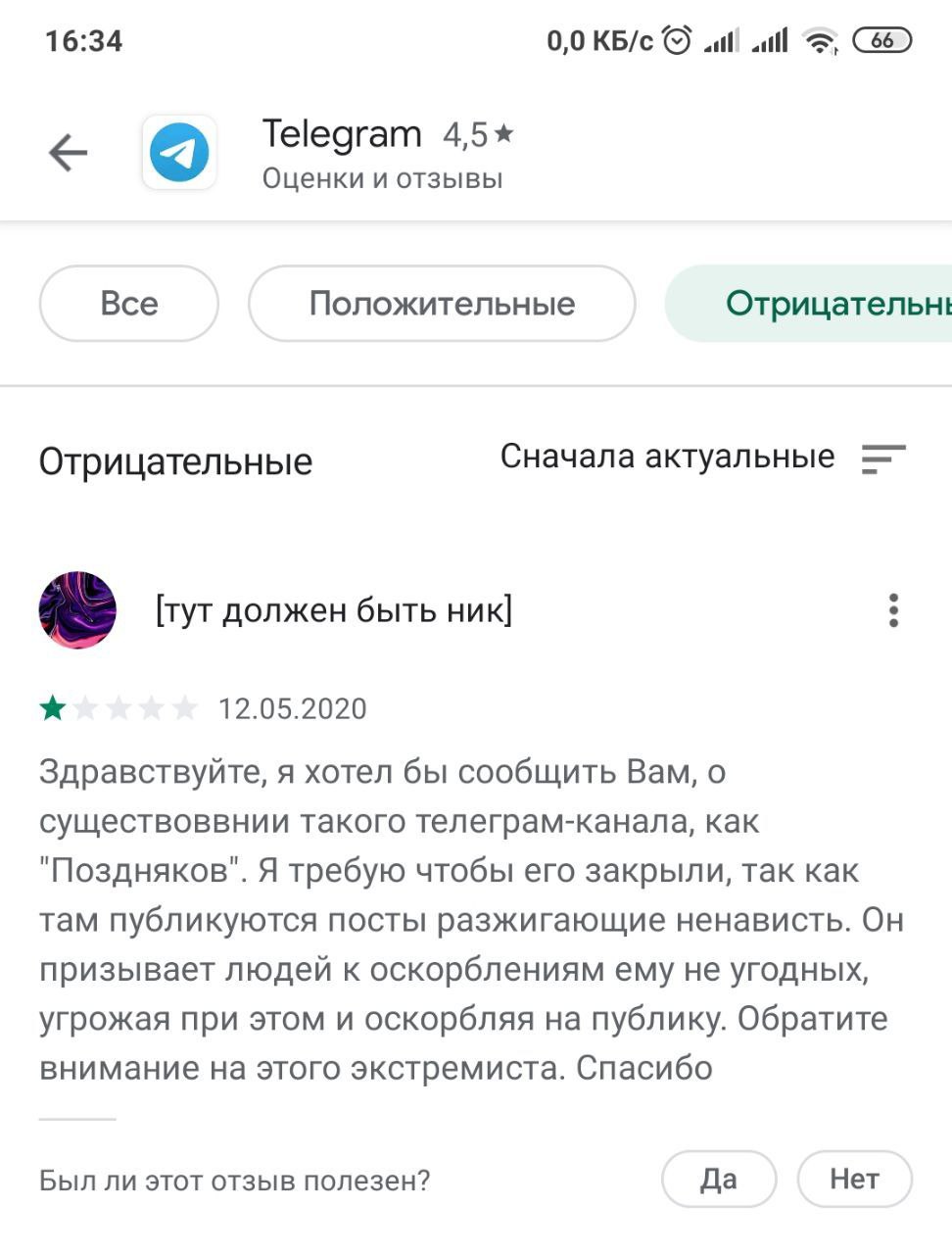952x1254 pixels.
Task: Mark the review as helpful with «Да»
Action: [x=718, y=1179]
